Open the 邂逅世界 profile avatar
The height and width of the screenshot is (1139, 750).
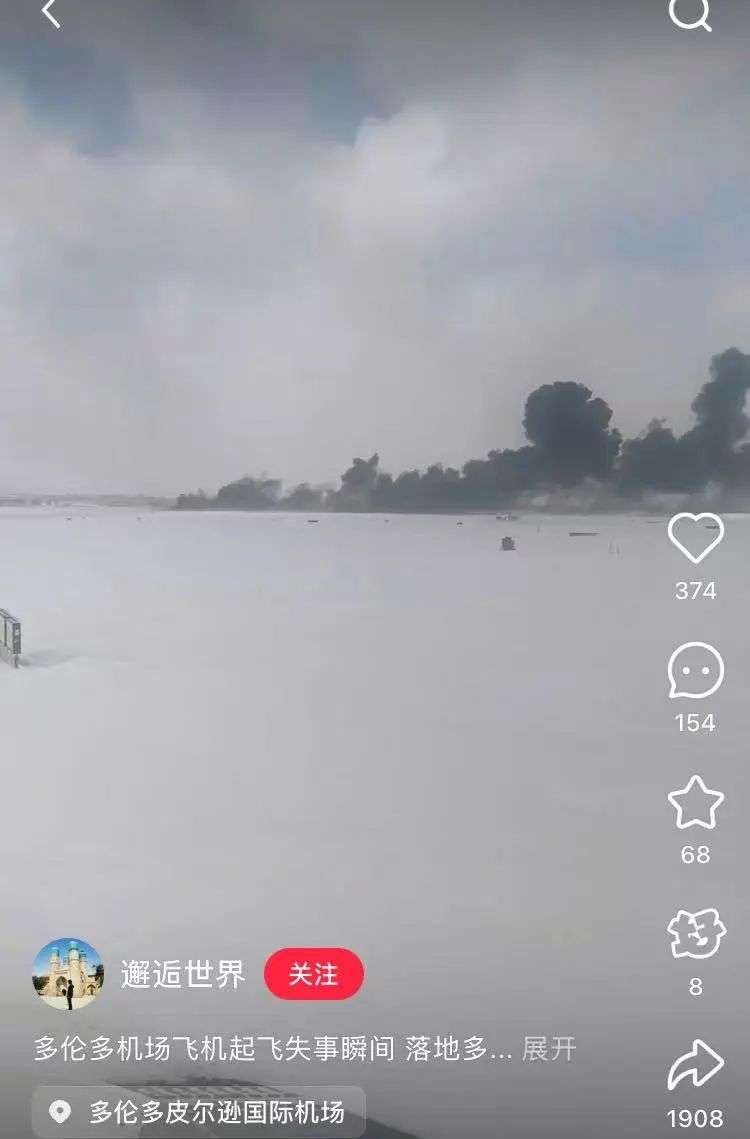coord(68,973)
